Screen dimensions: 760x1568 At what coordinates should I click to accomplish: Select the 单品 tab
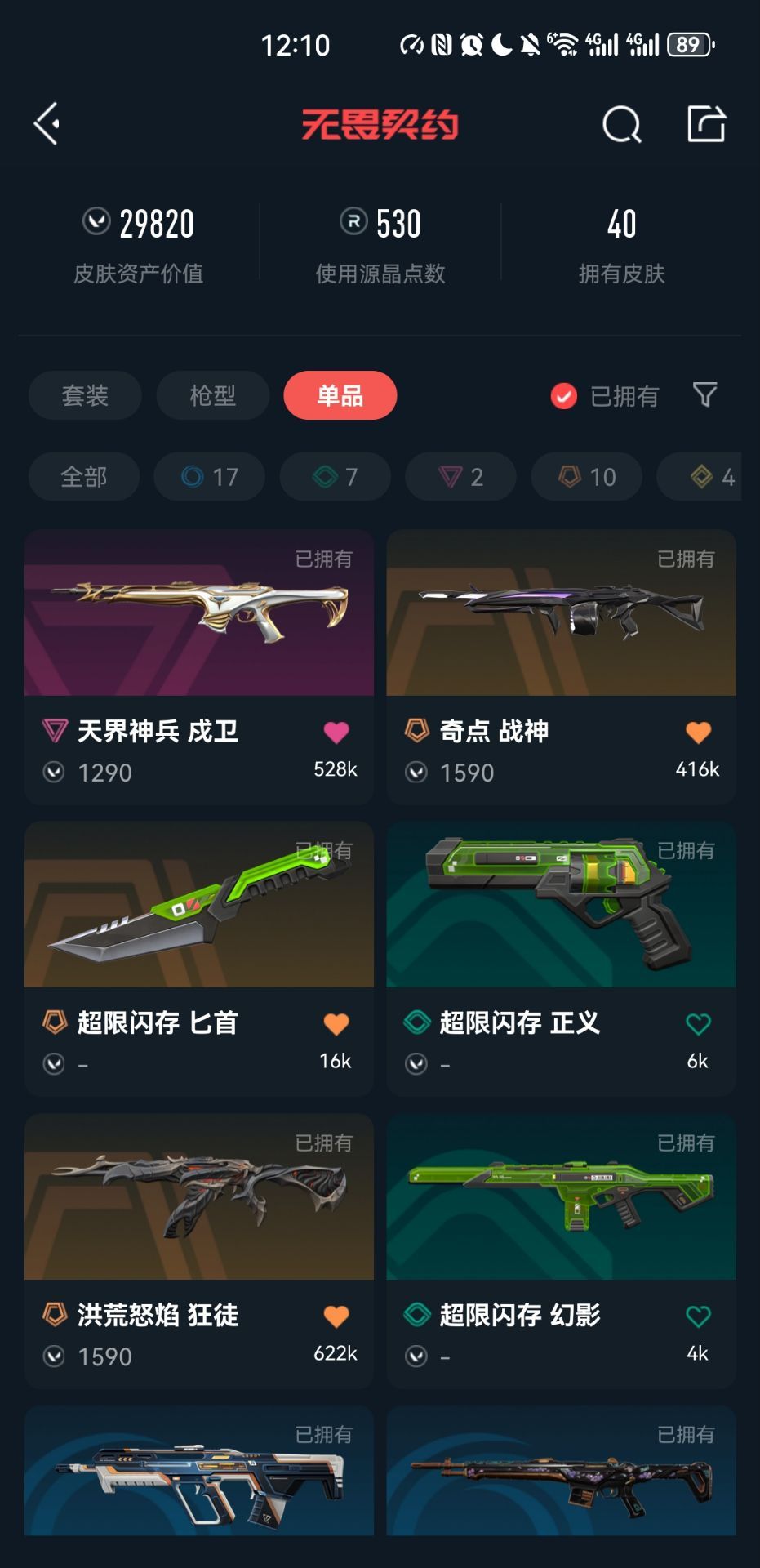(340, 396)
